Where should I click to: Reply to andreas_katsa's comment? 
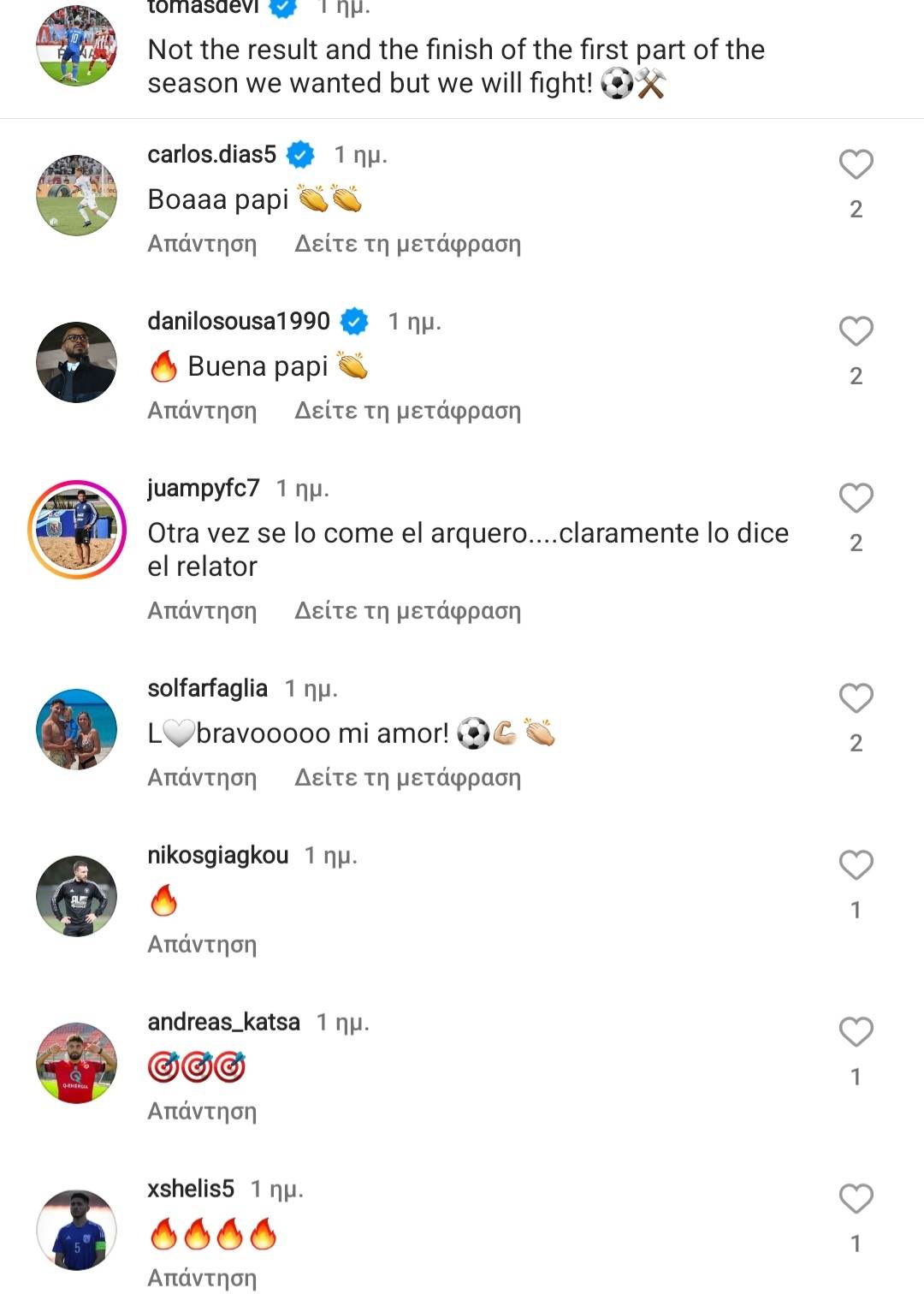tap(202, 1112)
